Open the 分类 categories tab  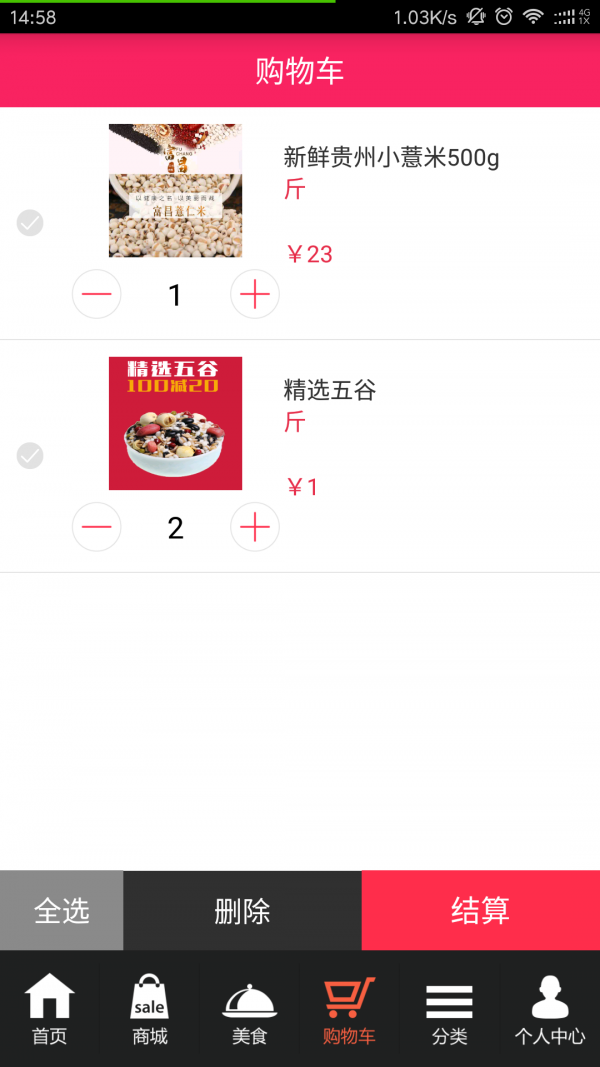[x=449, y=1010]
